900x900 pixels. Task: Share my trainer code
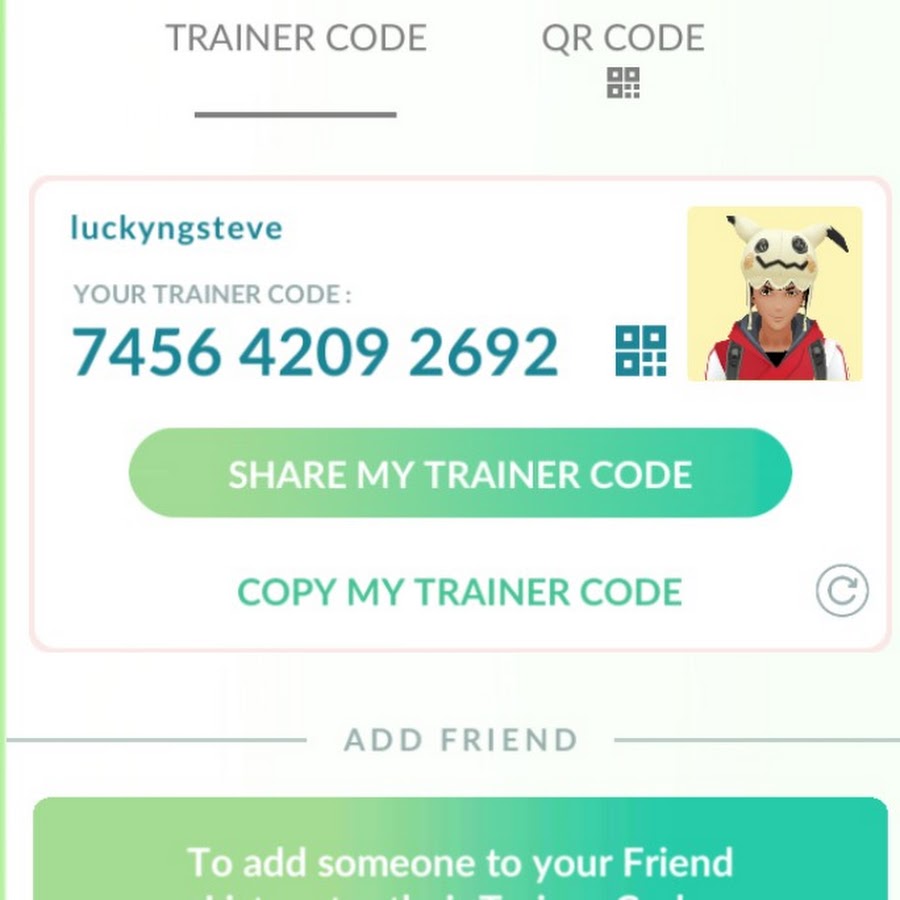pyautogui.click(x=460, y=474)
